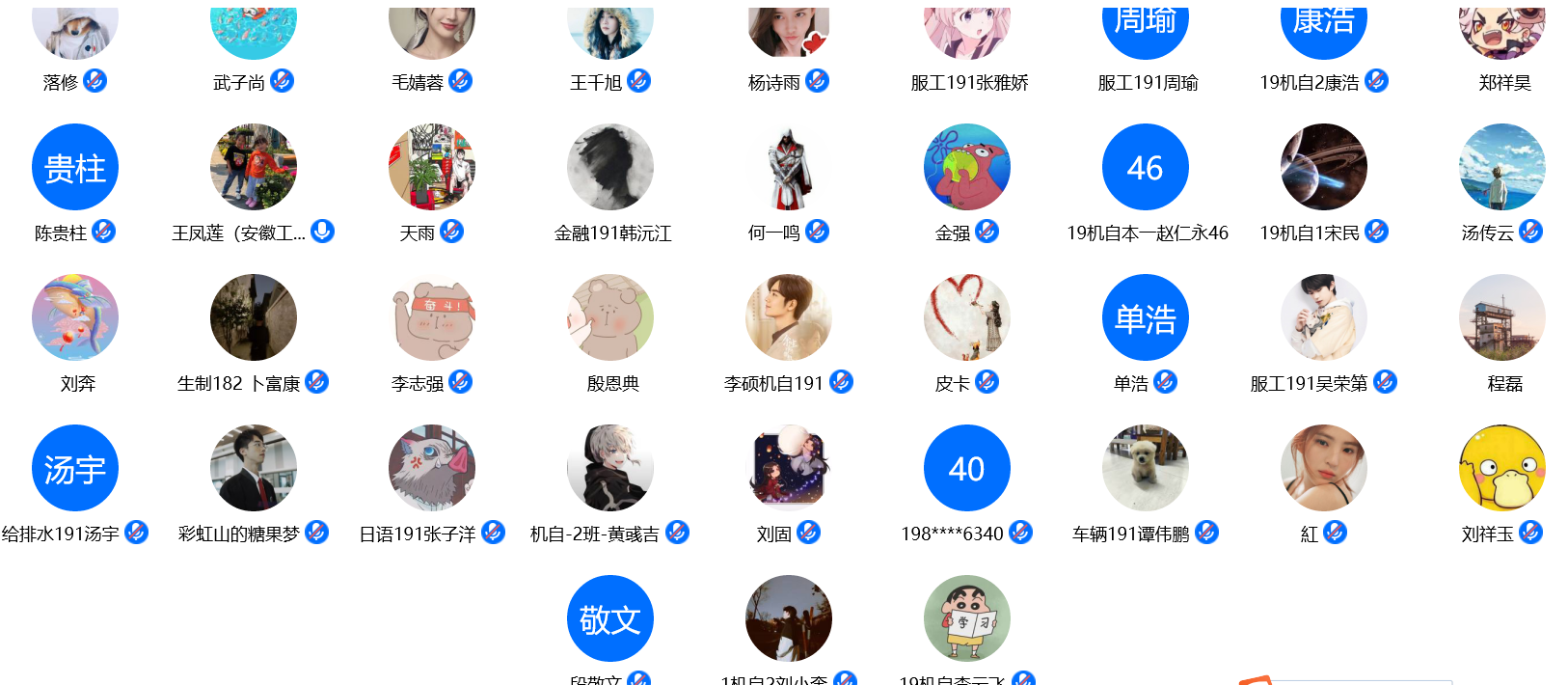Screen dimensions: 1568x685
Task: Tap participant 程磊's avatar
Action: (1502, 318)
